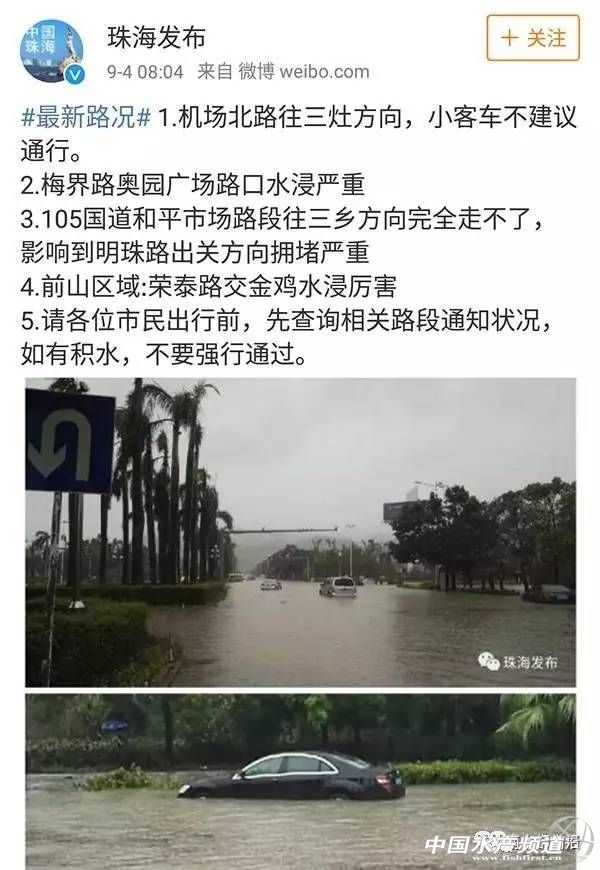The image size is (600, 870).
Task: Open the 珠海发布 profile avatar
Action: (52, 50)
